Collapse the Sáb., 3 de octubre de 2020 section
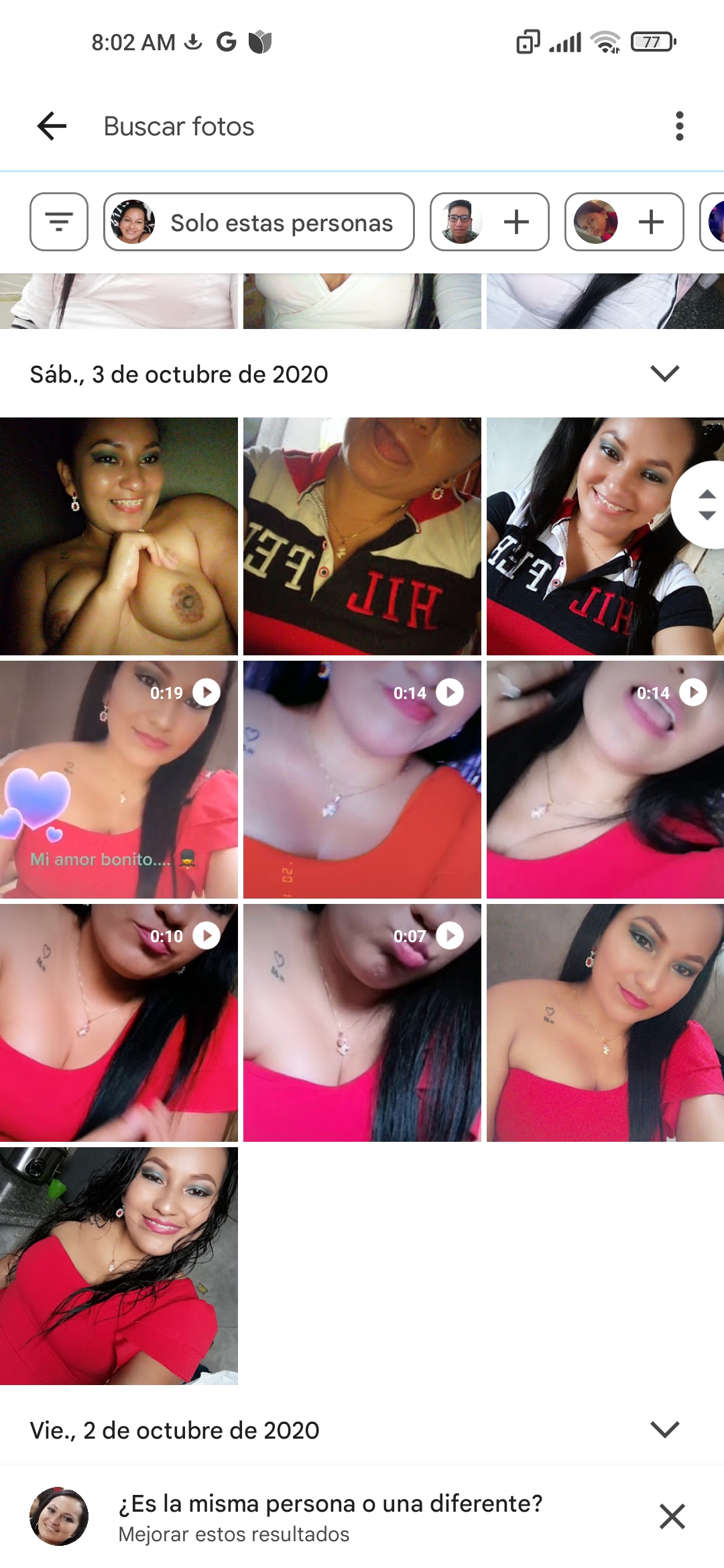Screen dimensions: 724x1568 pyautogui.click(x=665, y=373)
